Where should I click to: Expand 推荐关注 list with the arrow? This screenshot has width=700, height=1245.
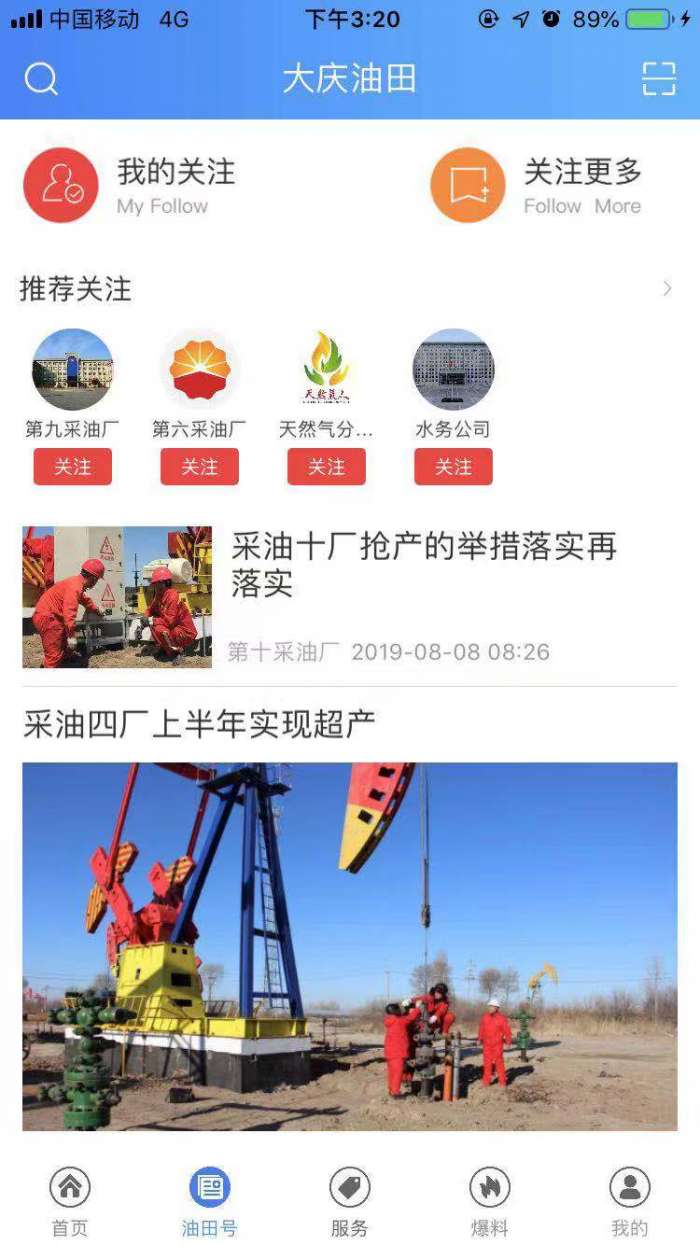click(667, 289)
